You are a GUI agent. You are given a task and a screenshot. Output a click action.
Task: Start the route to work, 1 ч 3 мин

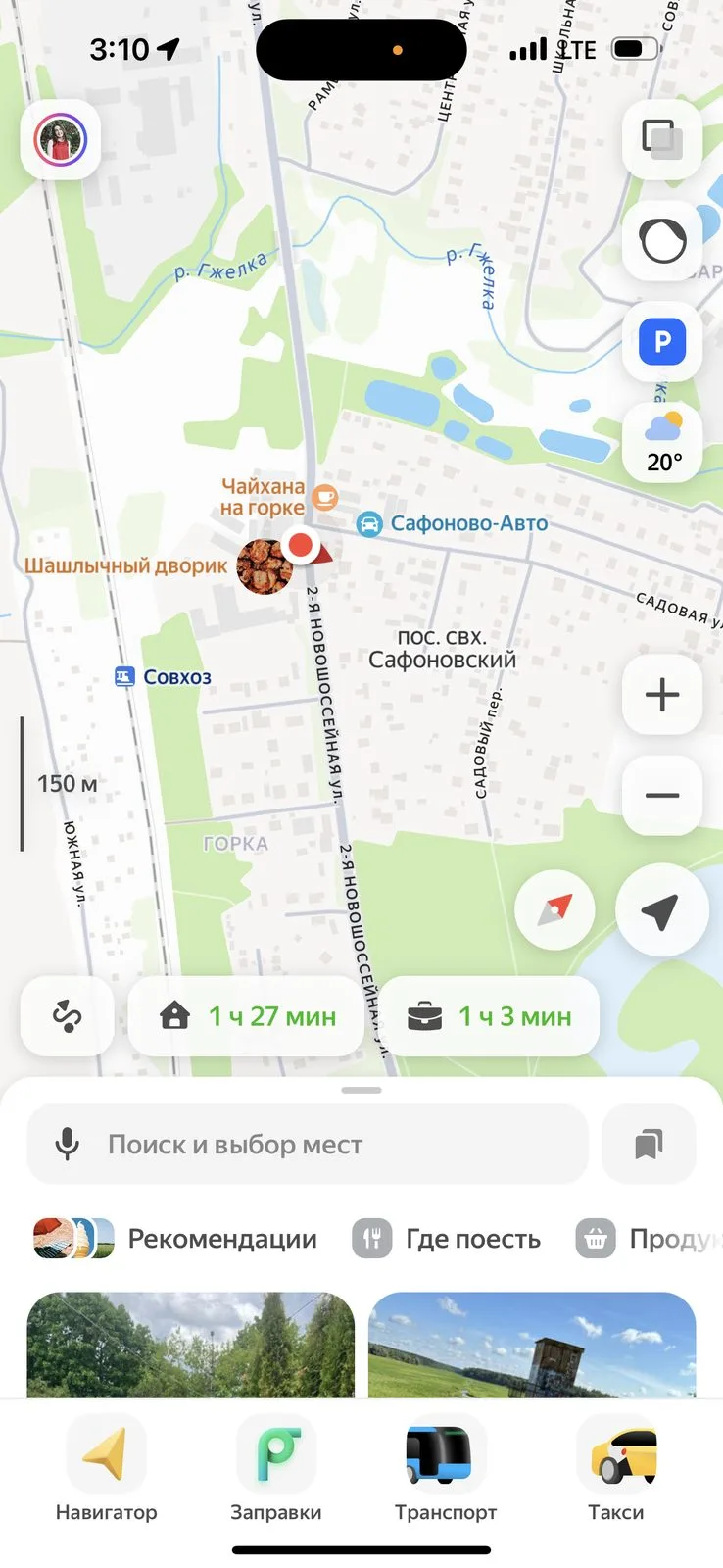489,1016
